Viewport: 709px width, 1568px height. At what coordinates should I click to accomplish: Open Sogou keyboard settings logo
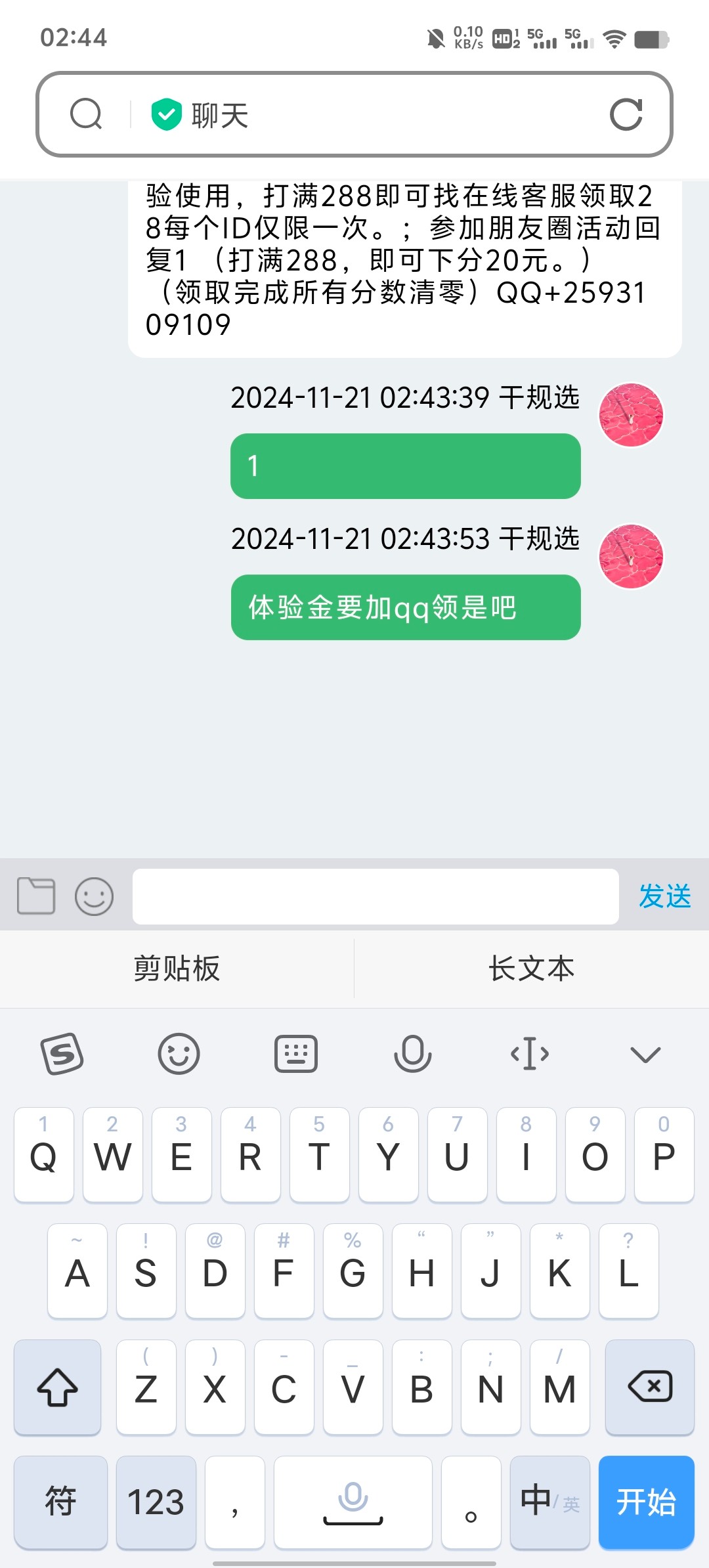(x=62, y=1054)
